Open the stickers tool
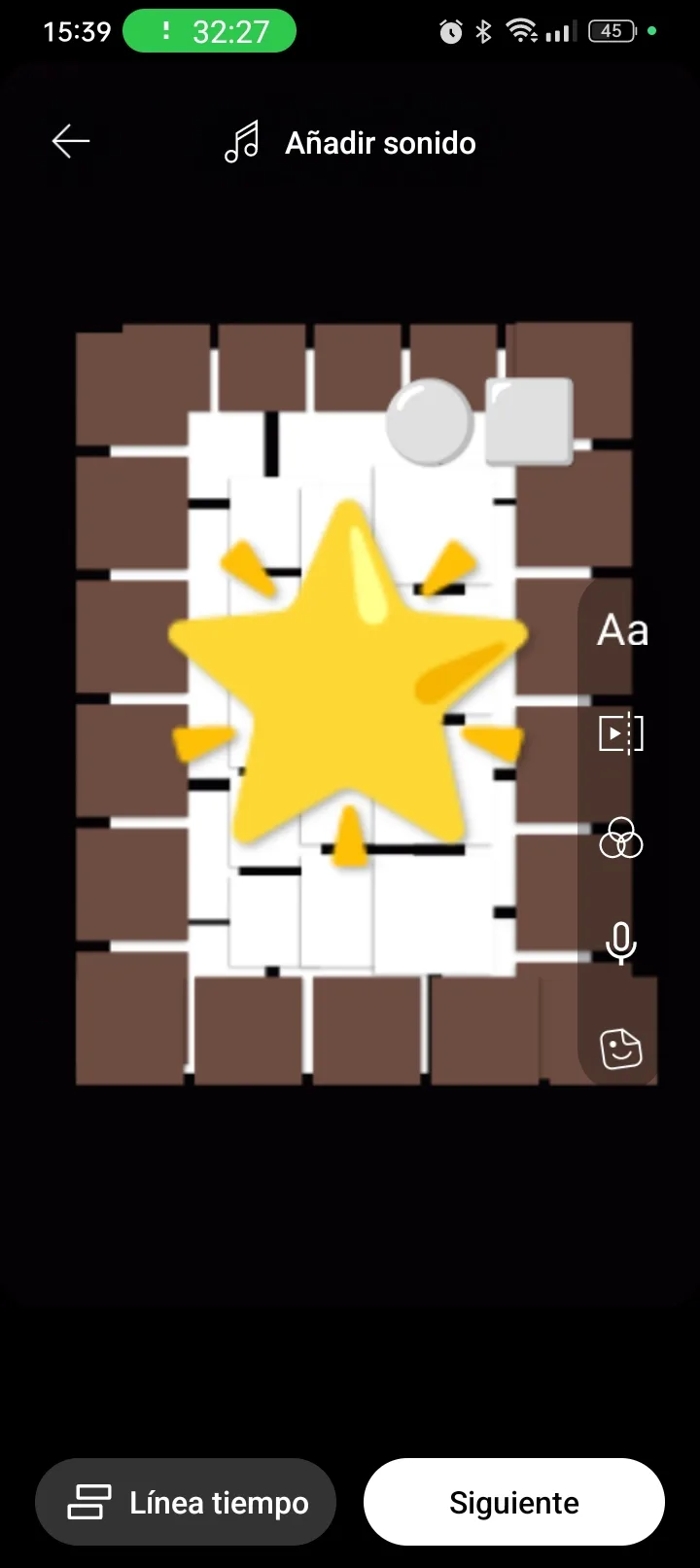 coord(621,1049)
